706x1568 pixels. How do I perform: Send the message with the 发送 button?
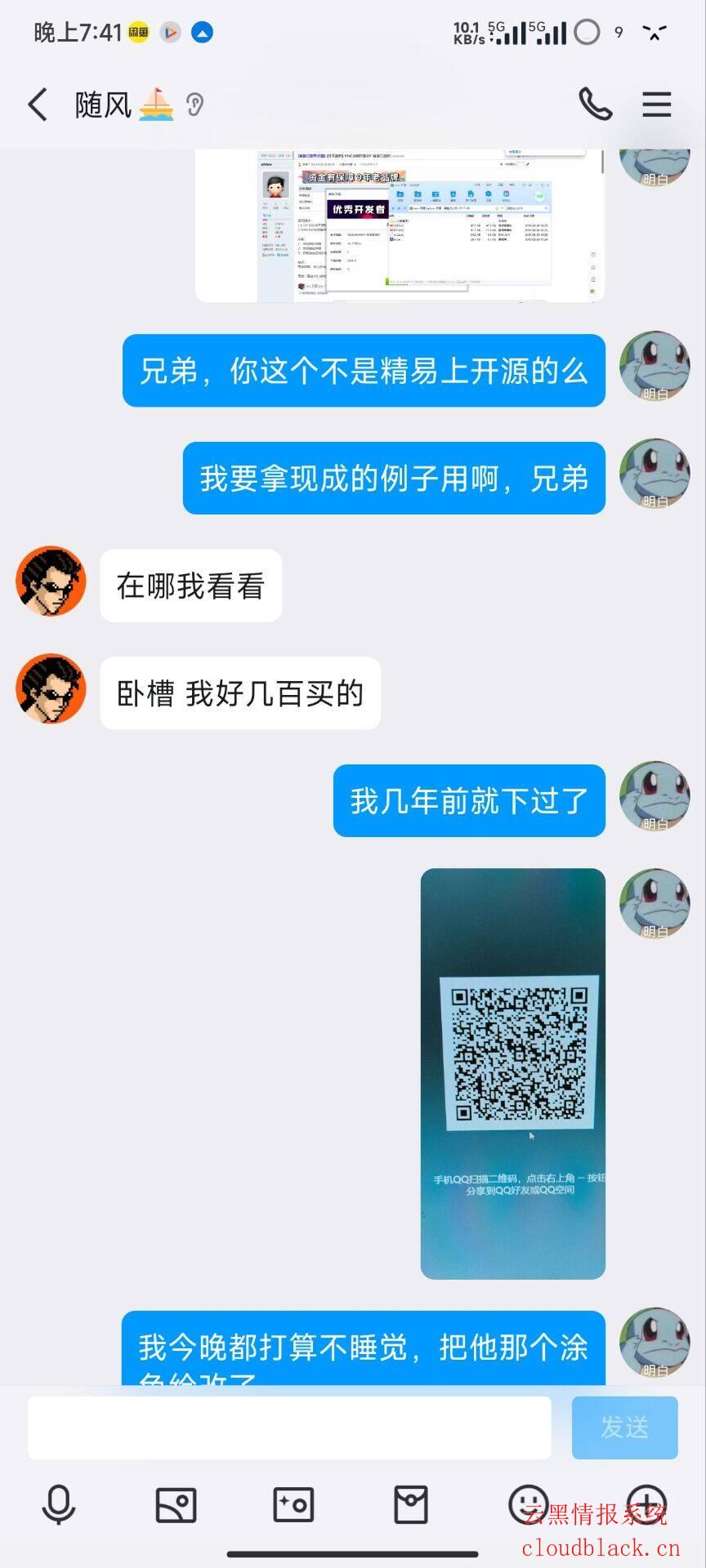(x=624, y=1428)
